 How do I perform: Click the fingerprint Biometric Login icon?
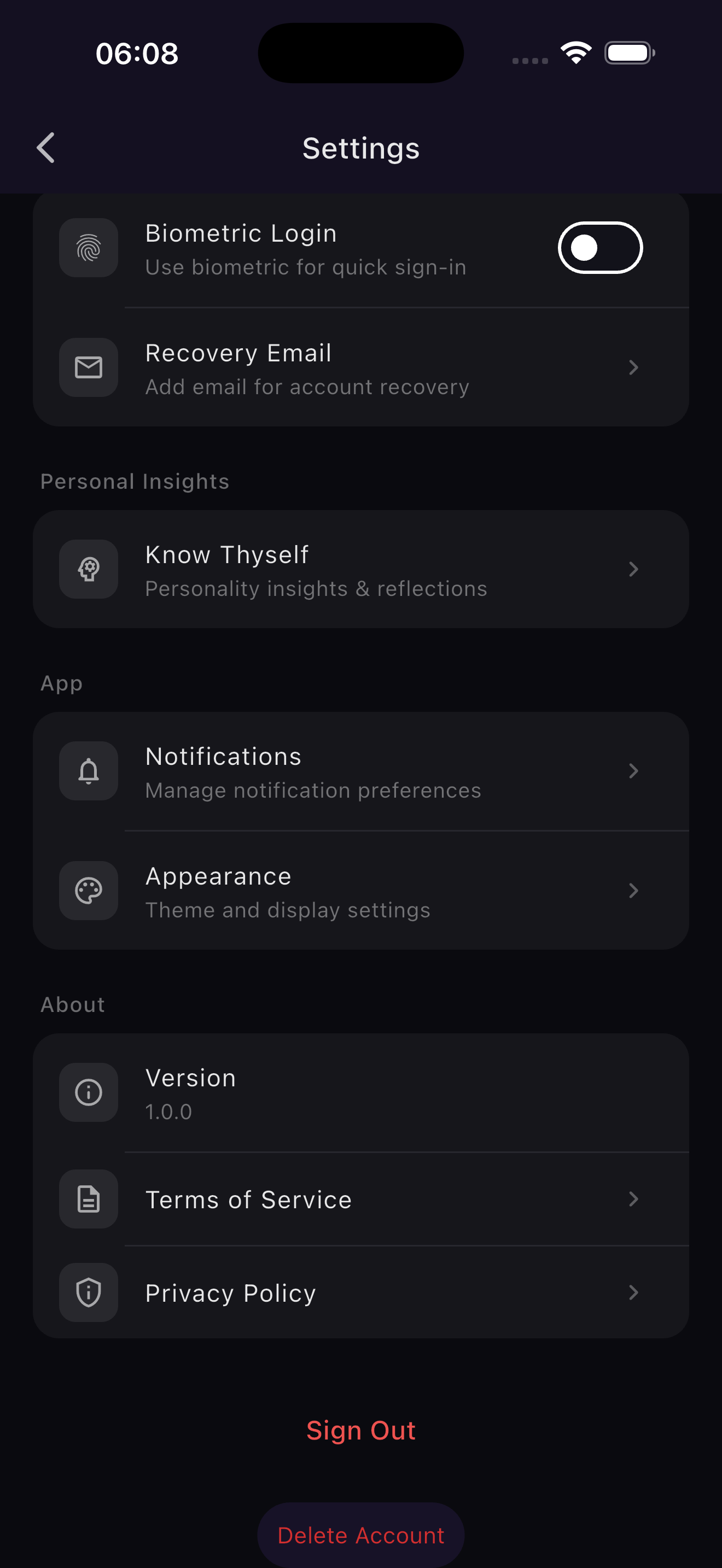pyautogui.click(x=88, y=248)
